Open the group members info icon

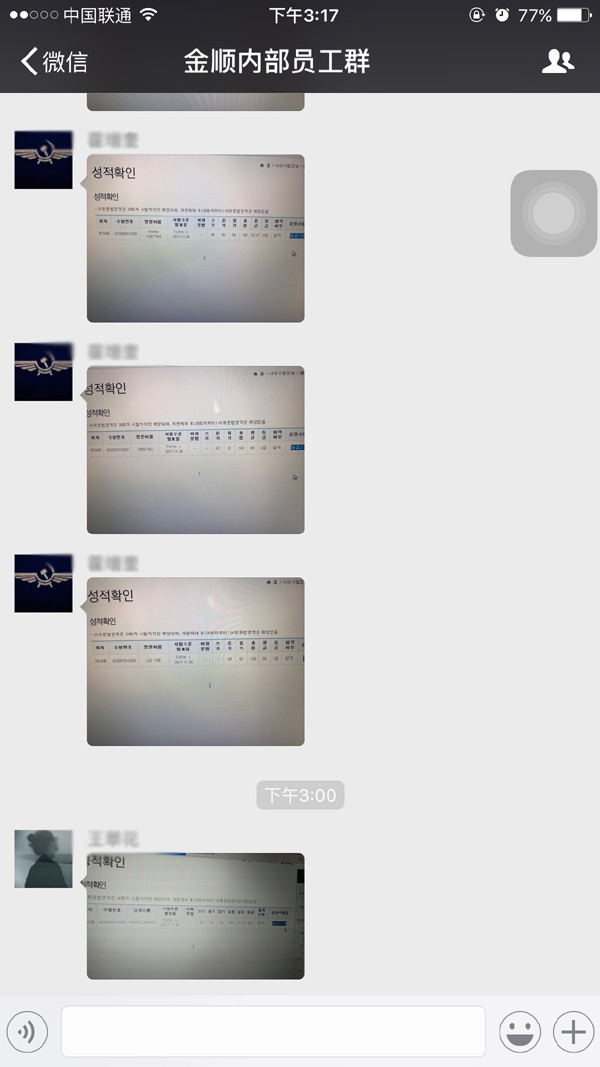pos(558,62)
